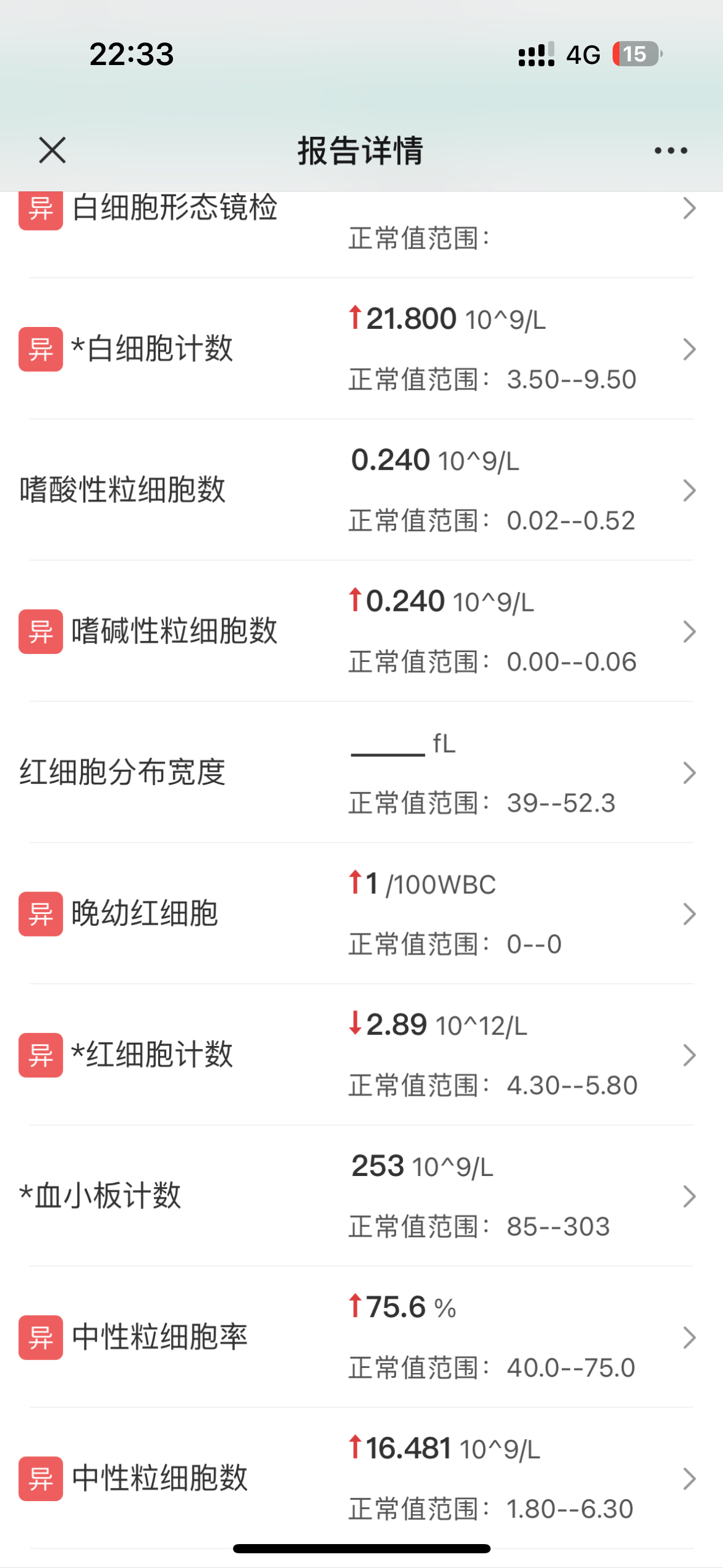Open the 中性粒细胞数 result row
This screenshot has width=723, height=1568.
(361, 1478)
